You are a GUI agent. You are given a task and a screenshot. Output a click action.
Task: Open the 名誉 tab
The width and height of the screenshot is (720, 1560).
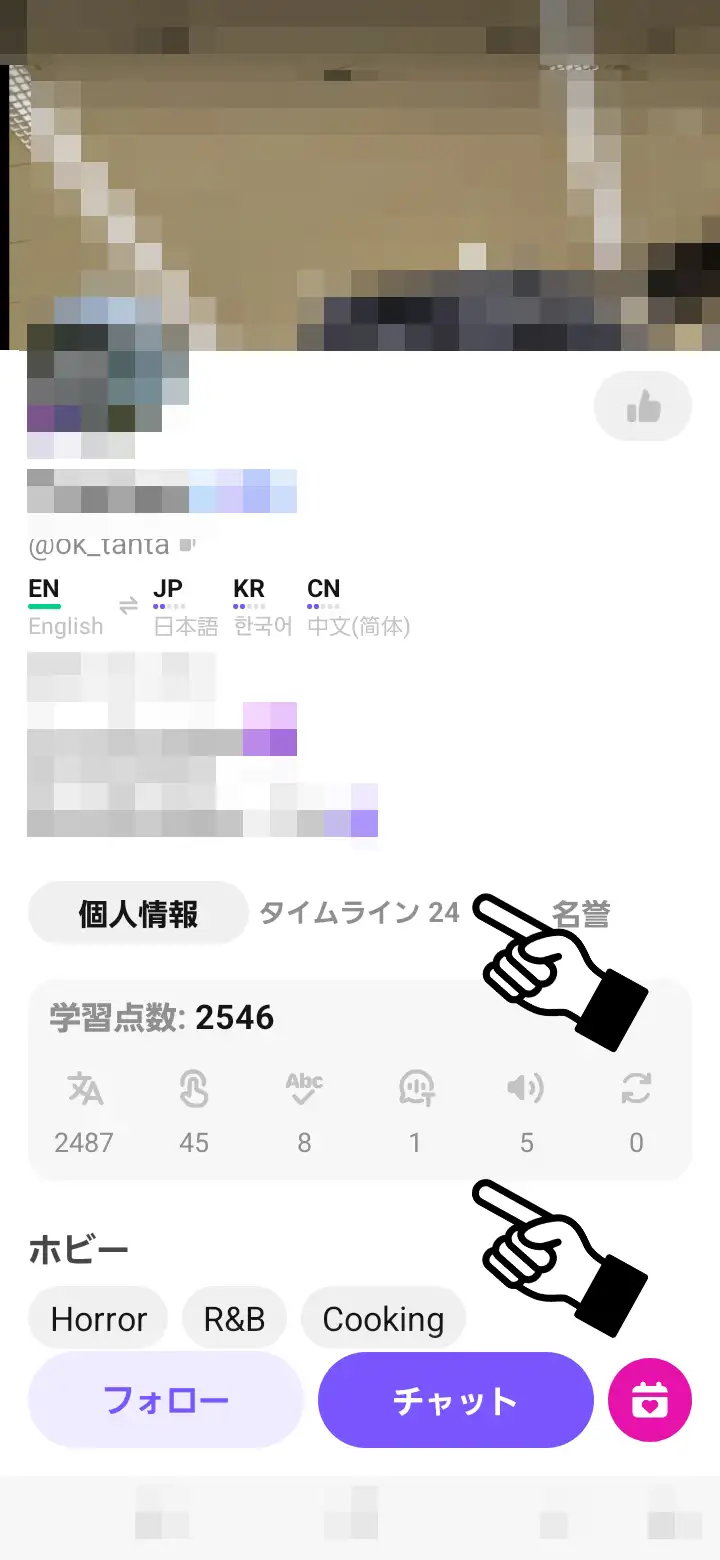tap(581, 913)
